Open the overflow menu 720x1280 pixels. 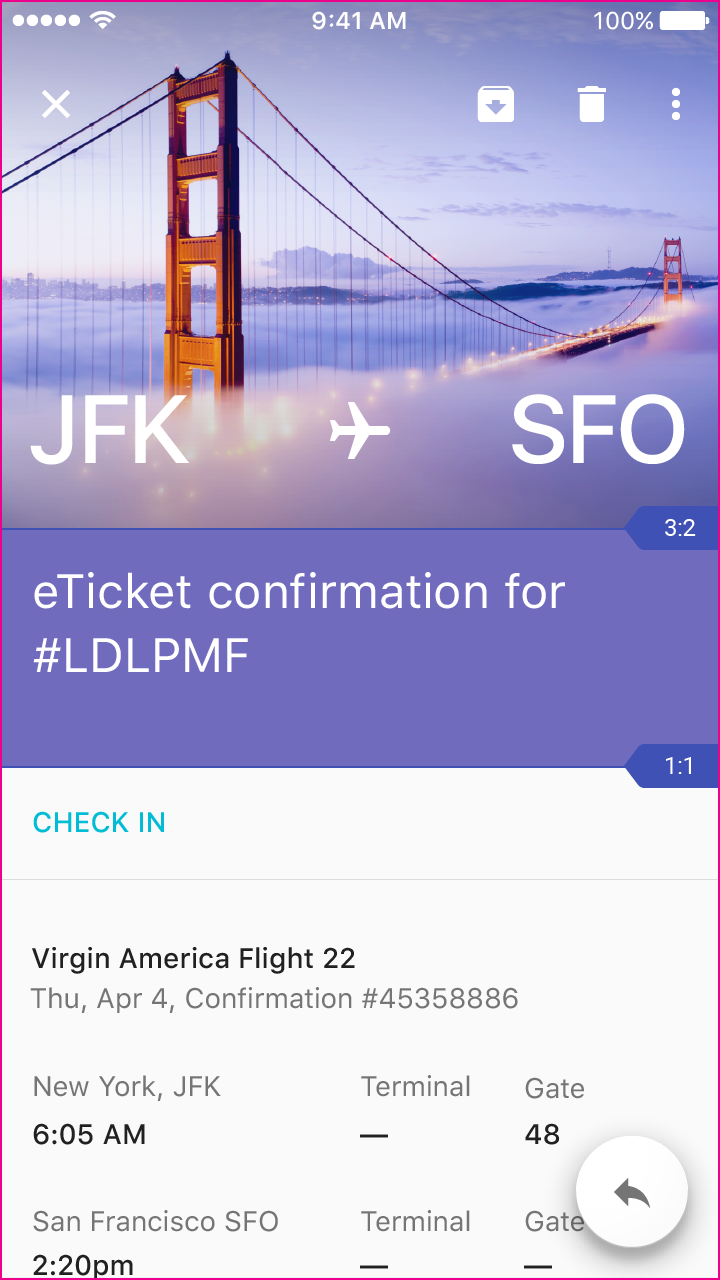677,104
